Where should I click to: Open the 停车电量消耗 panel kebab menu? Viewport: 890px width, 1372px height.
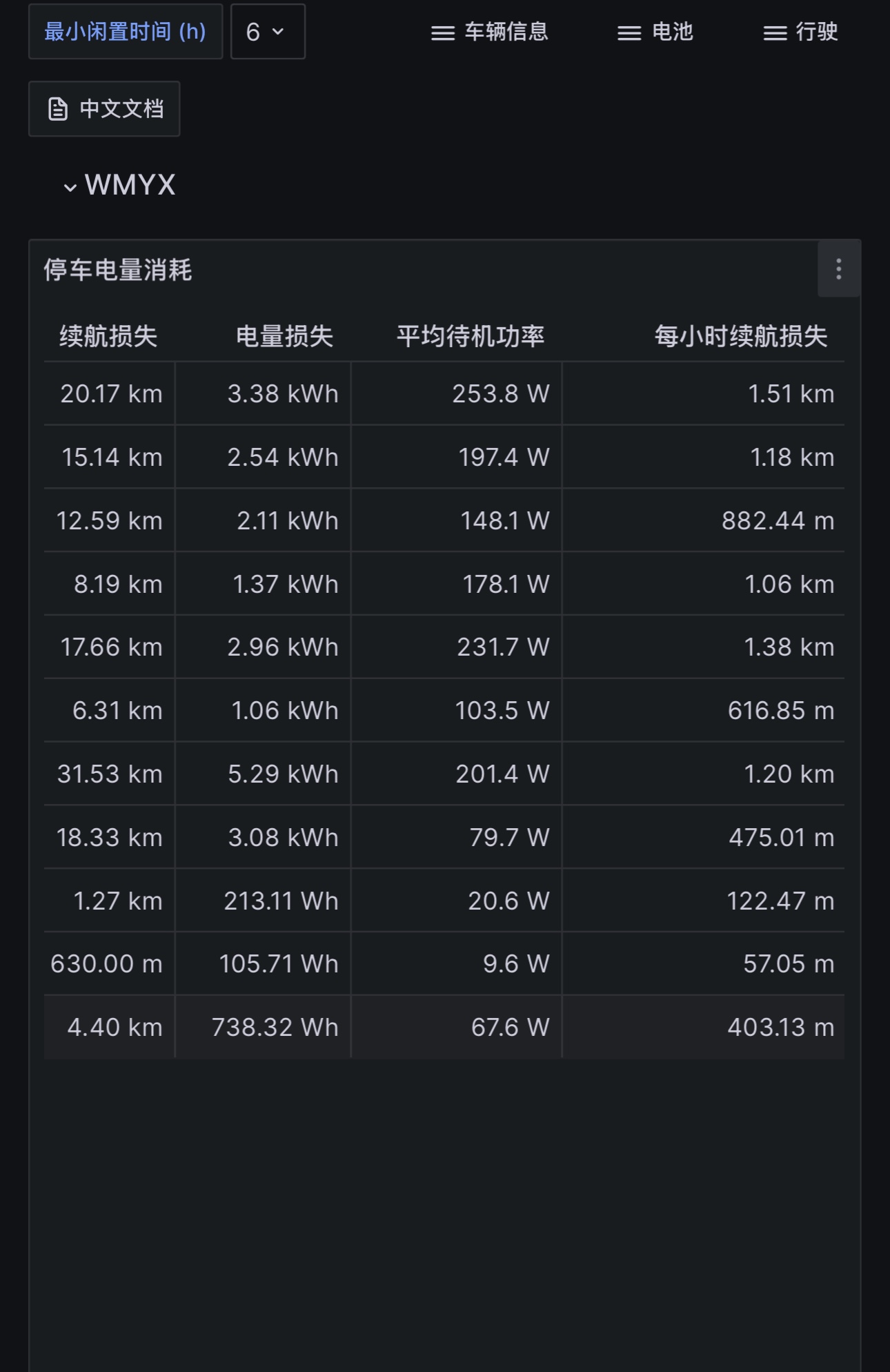[x=839, y=271]
